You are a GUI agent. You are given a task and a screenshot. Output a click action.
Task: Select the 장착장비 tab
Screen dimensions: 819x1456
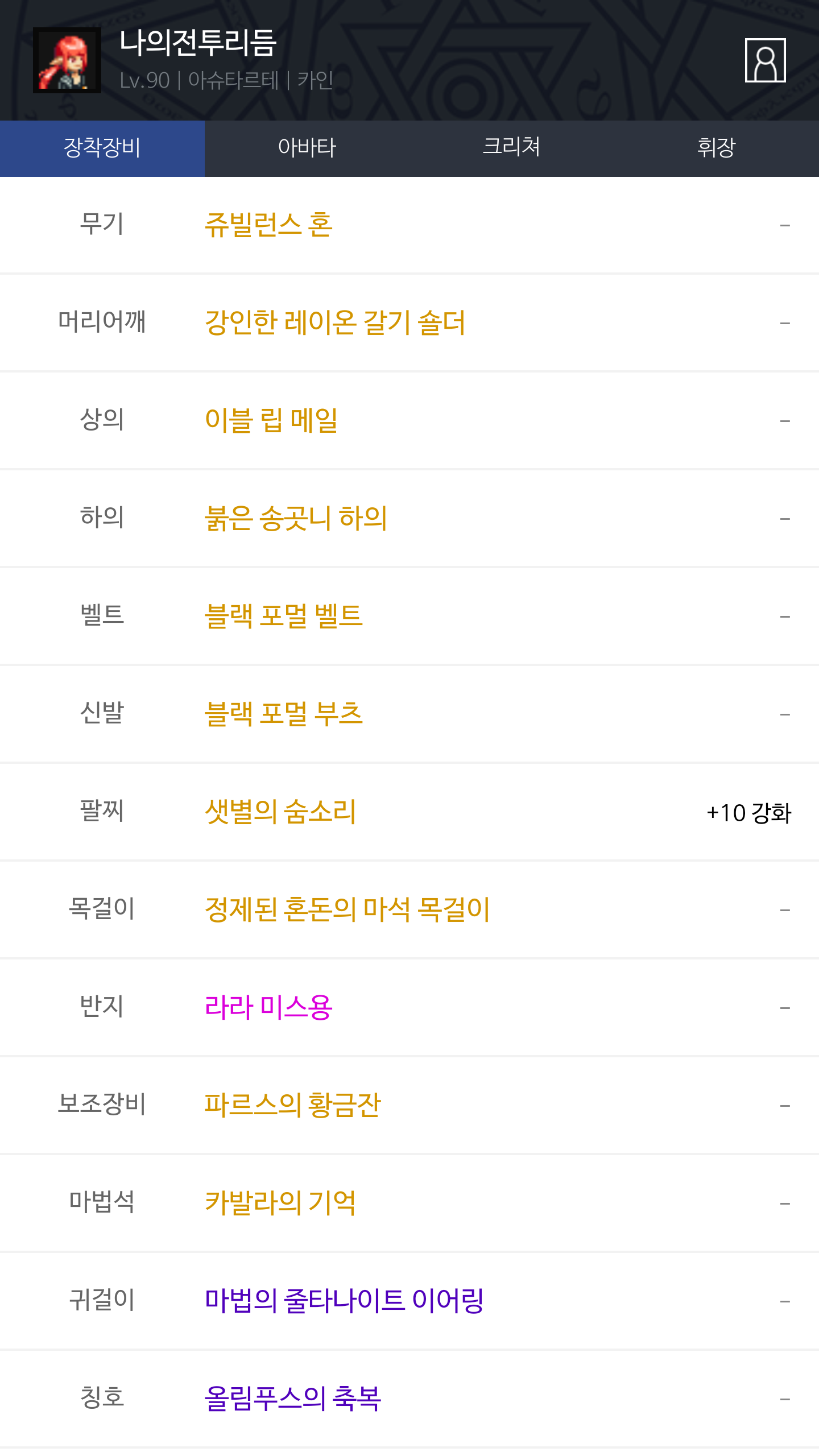[102, 148]
